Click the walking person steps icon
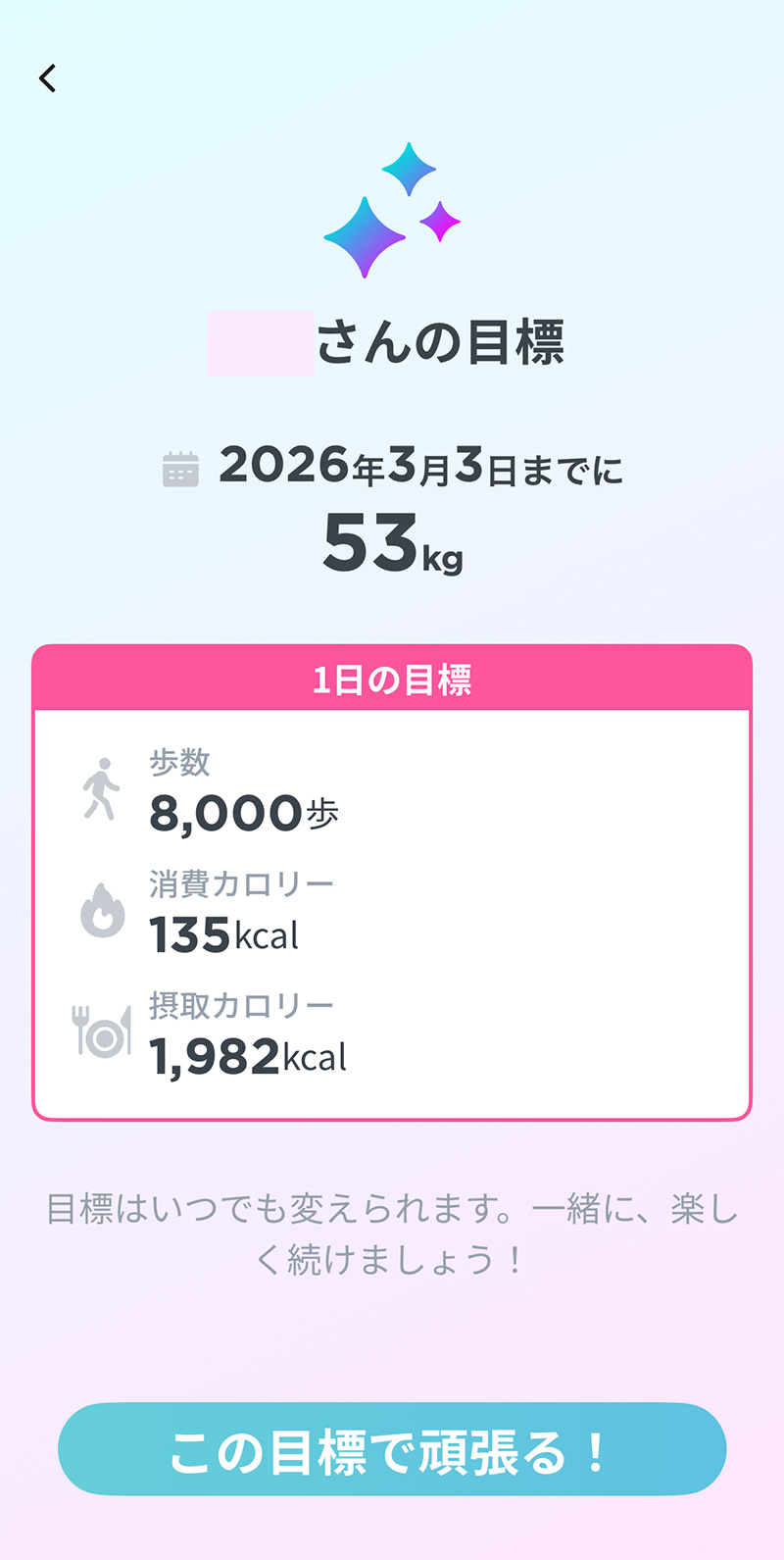 [101, 787]
